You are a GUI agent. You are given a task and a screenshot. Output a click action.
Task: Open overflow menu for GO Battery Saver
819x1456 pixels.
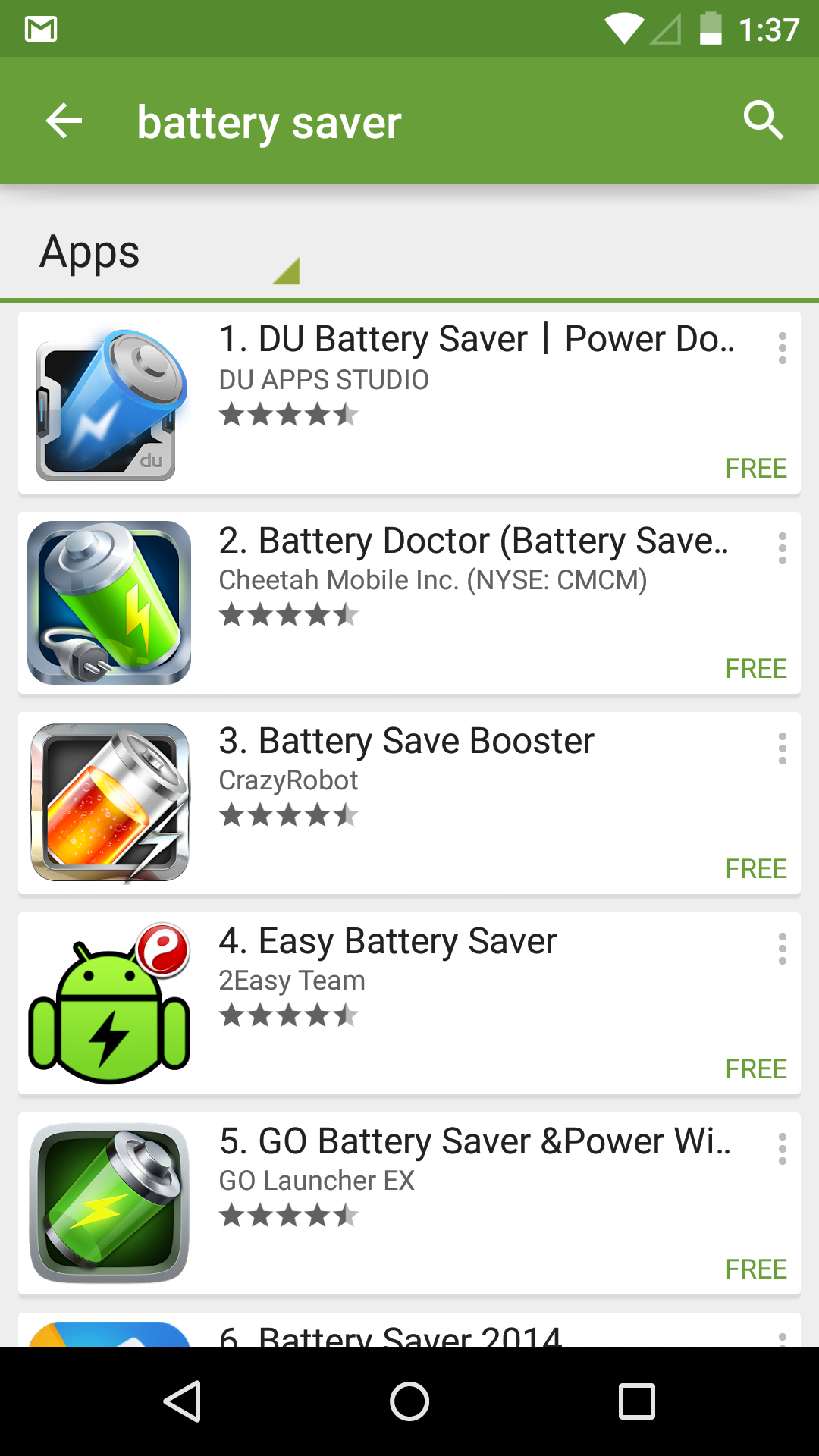[782, 1149]
